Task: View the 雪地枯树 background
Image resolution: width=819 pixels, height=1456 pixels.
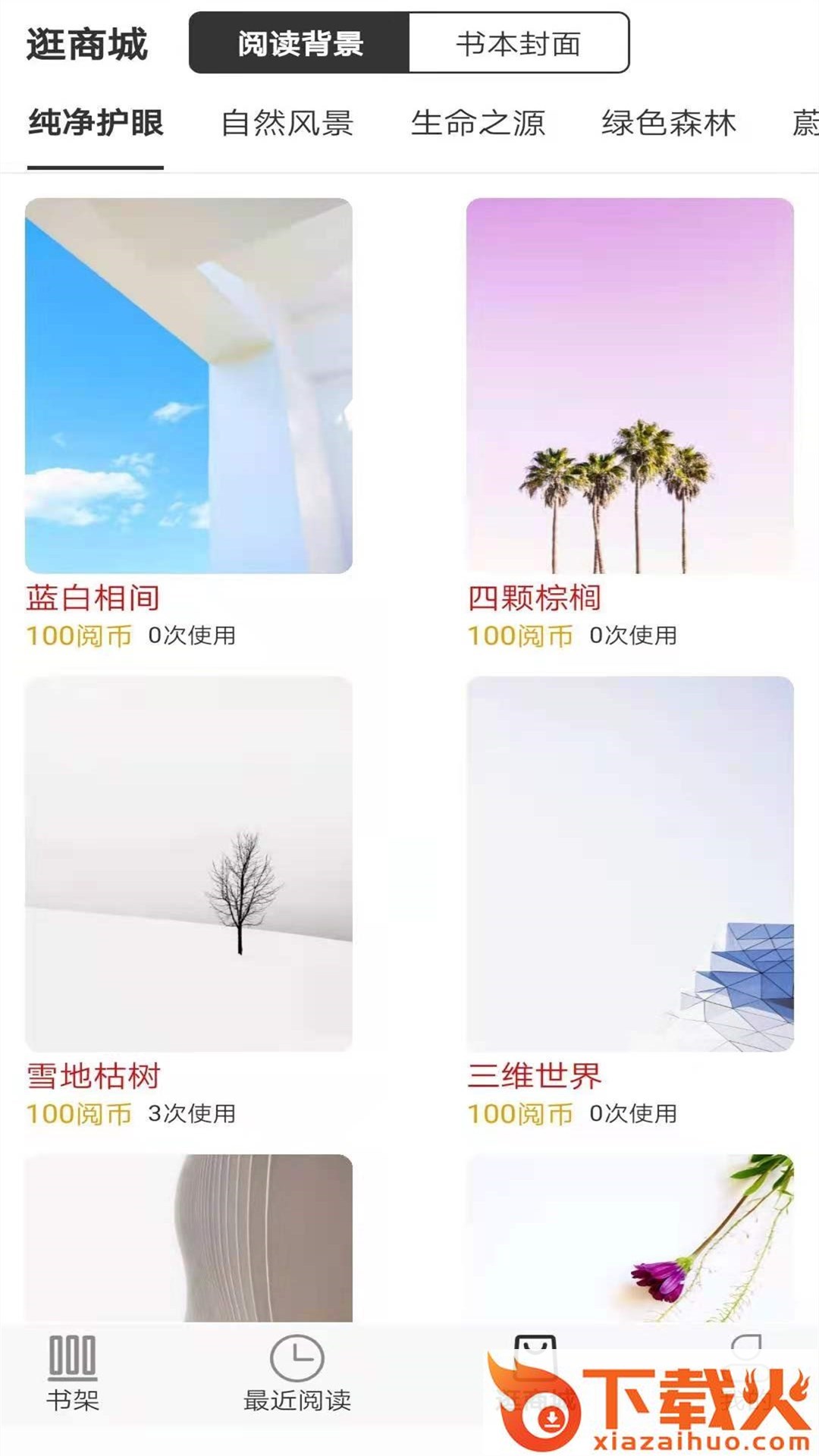Action: coord(189,863)
